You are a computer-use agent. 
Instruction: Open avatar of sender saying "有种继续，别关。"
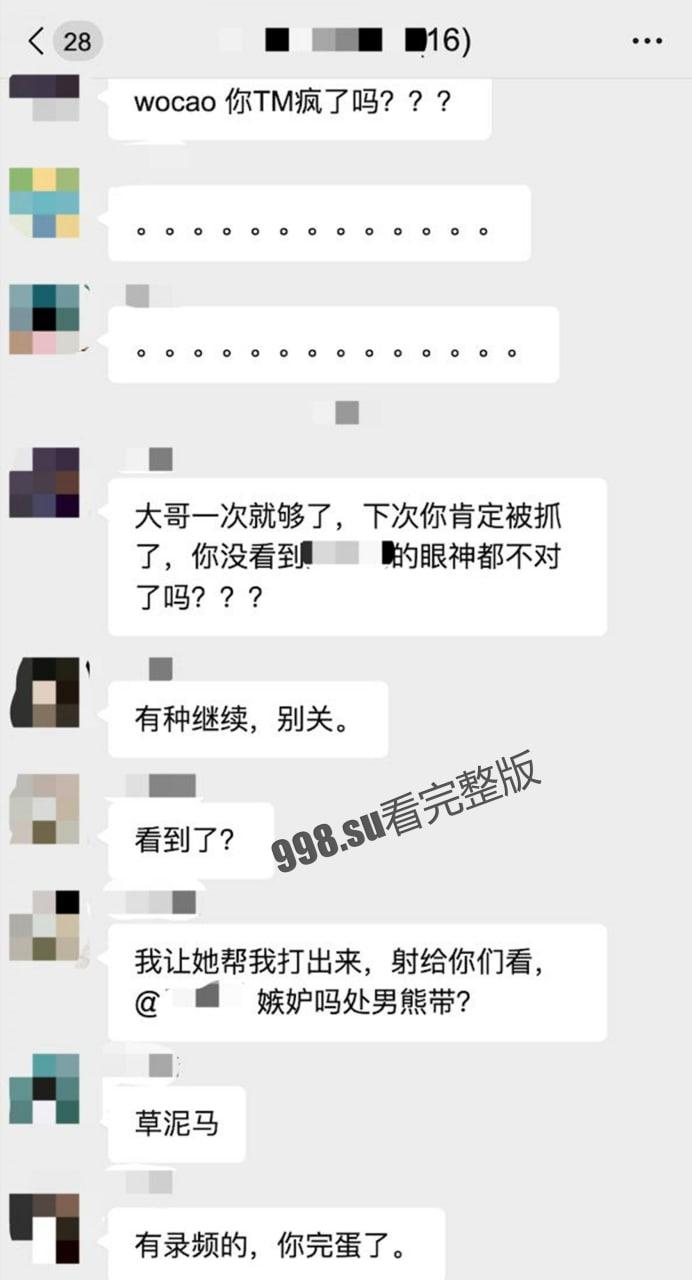(45, 692)
